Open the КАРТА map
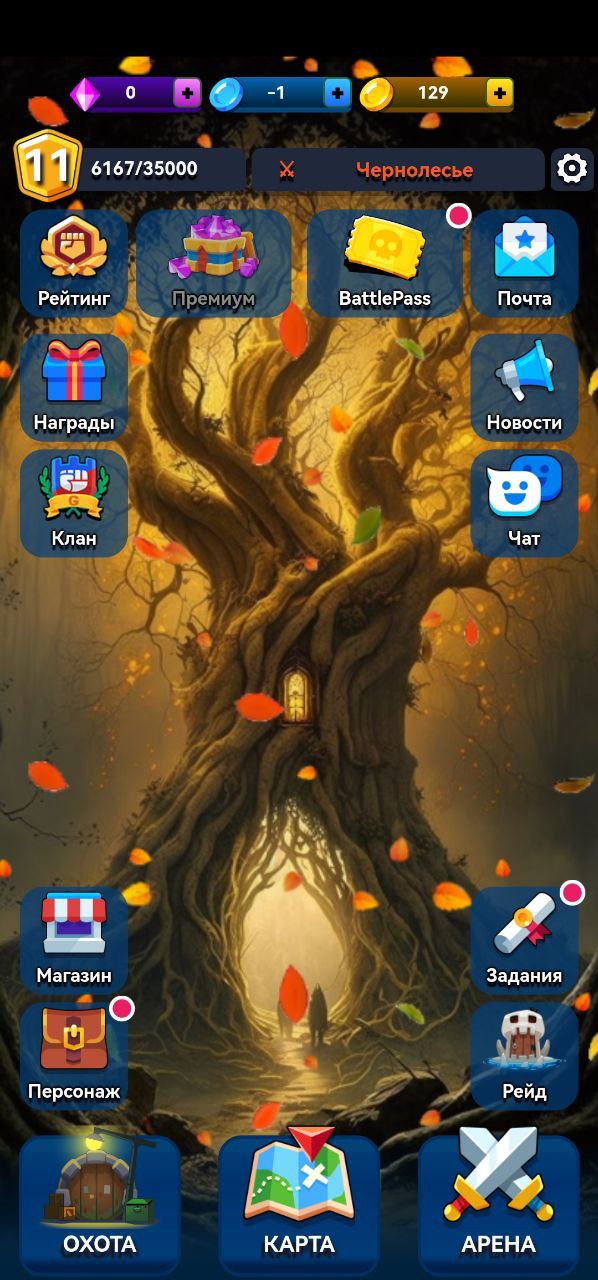 click(x=299, y=1205)
